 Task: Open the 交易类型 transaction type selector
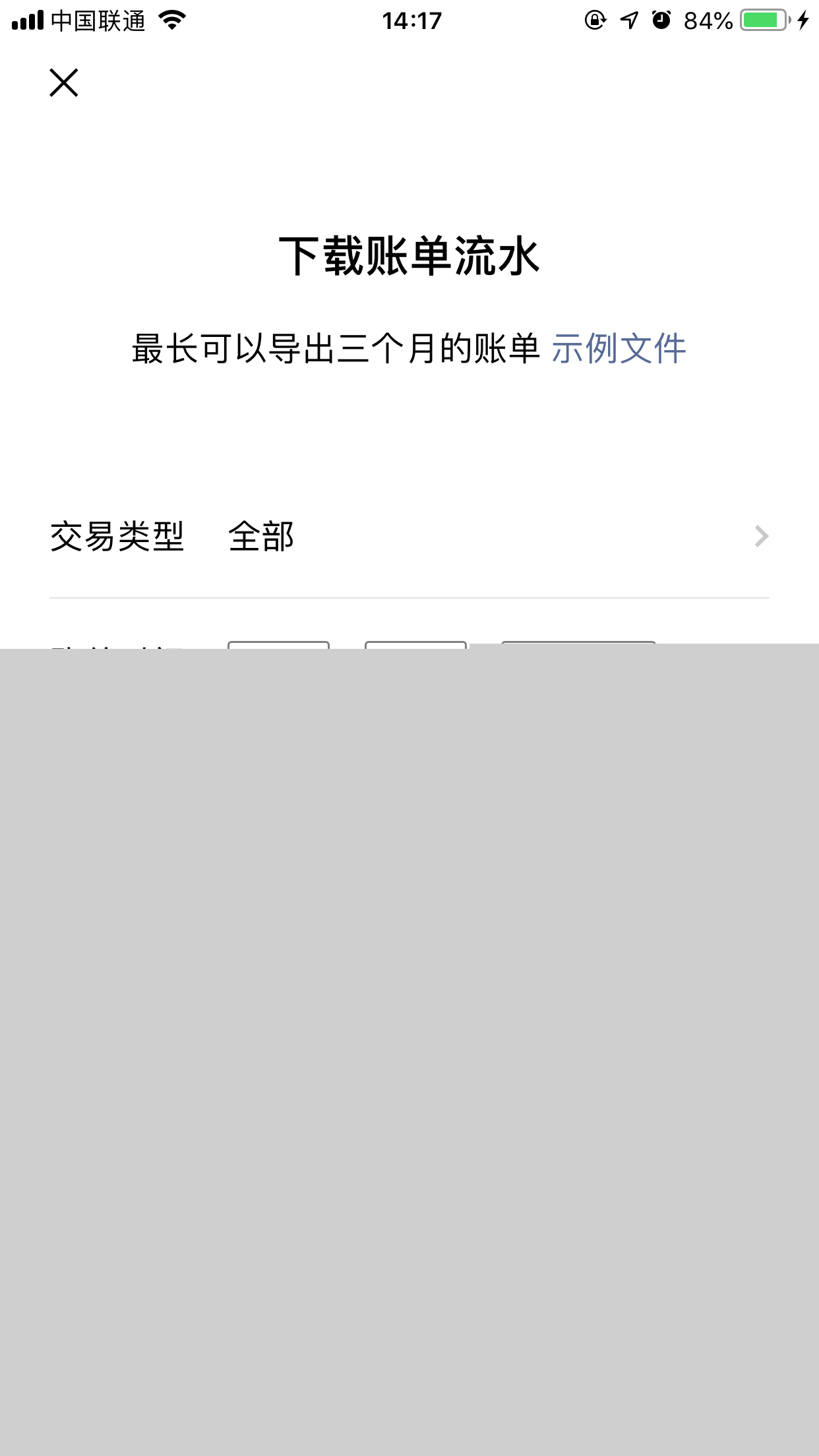pos(409,537)
